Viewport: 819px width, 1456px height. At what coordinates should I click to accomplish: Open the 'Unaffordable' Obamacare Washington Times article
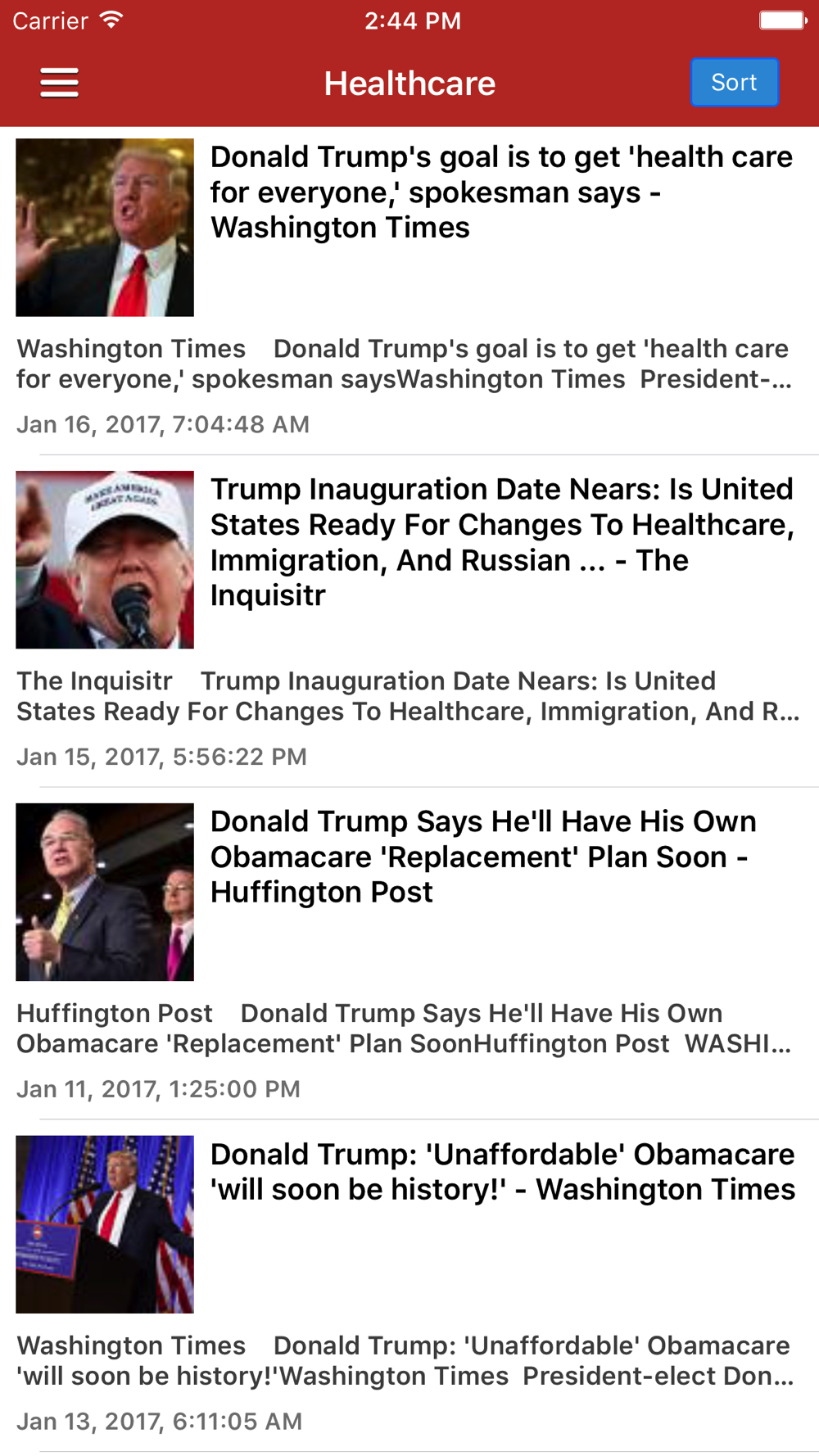[x=409, y=1286]
